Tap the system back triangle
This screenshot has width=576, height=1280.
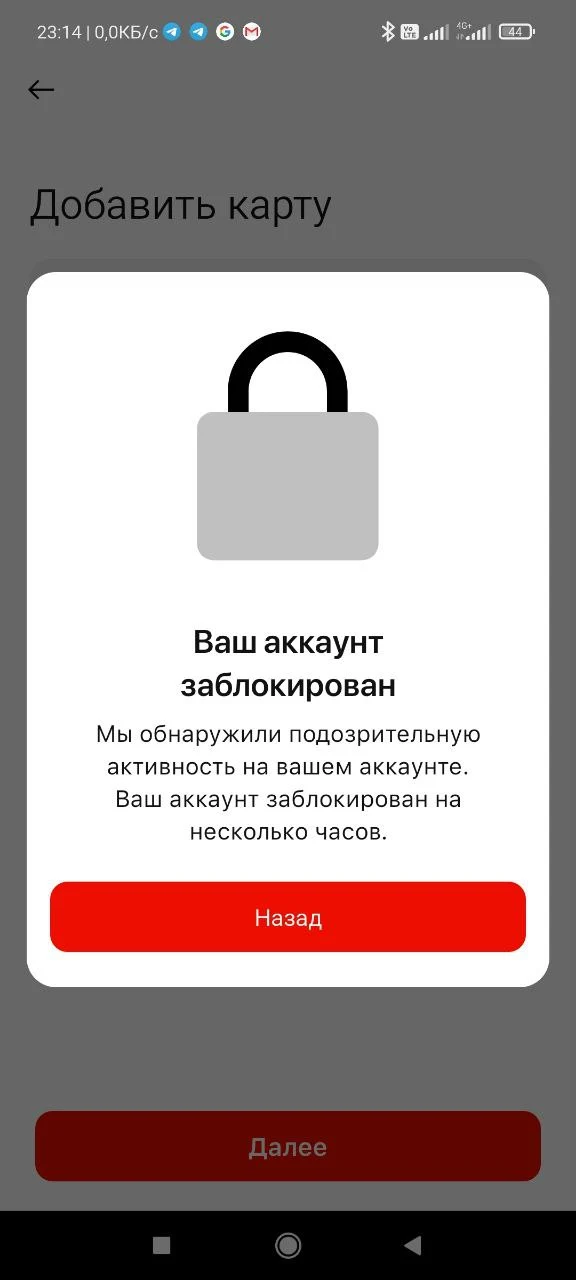point(412,1245)
